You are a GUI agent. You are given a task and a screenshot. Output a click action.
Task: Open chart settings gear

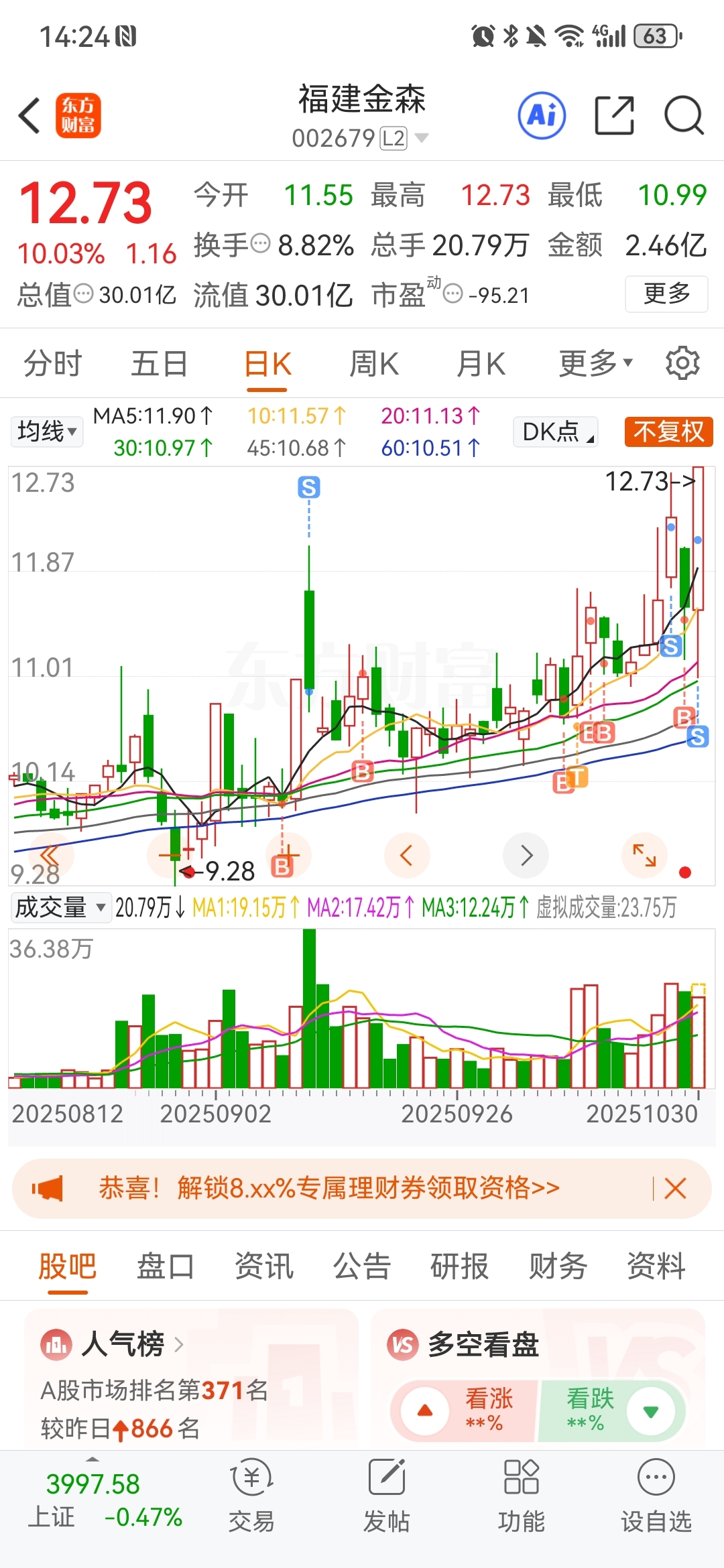(682, 363)
